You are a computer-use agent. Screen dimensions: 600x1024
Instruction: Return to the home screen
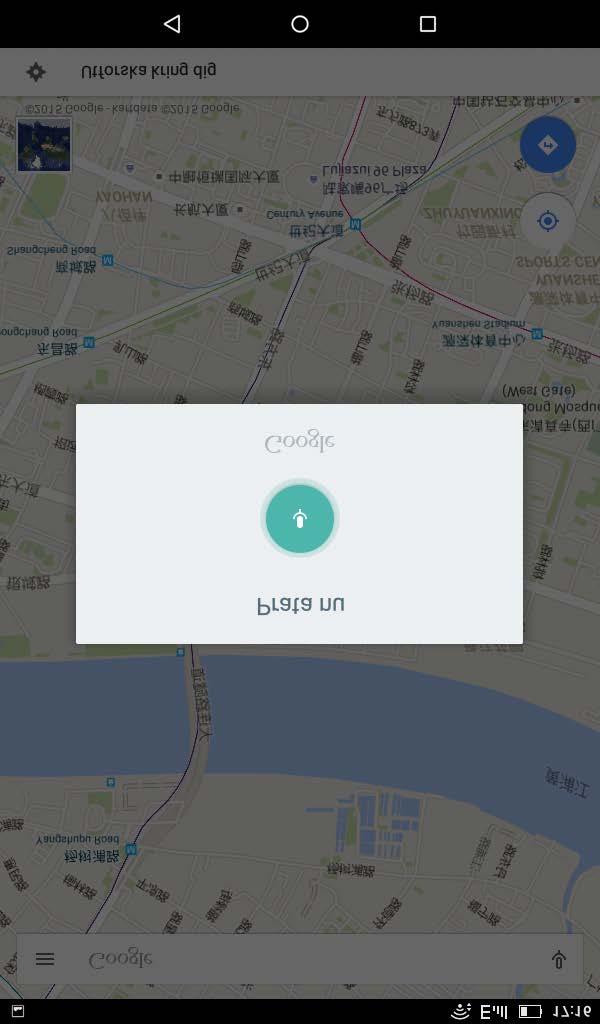pyautogui.click(x=300, y=24)
